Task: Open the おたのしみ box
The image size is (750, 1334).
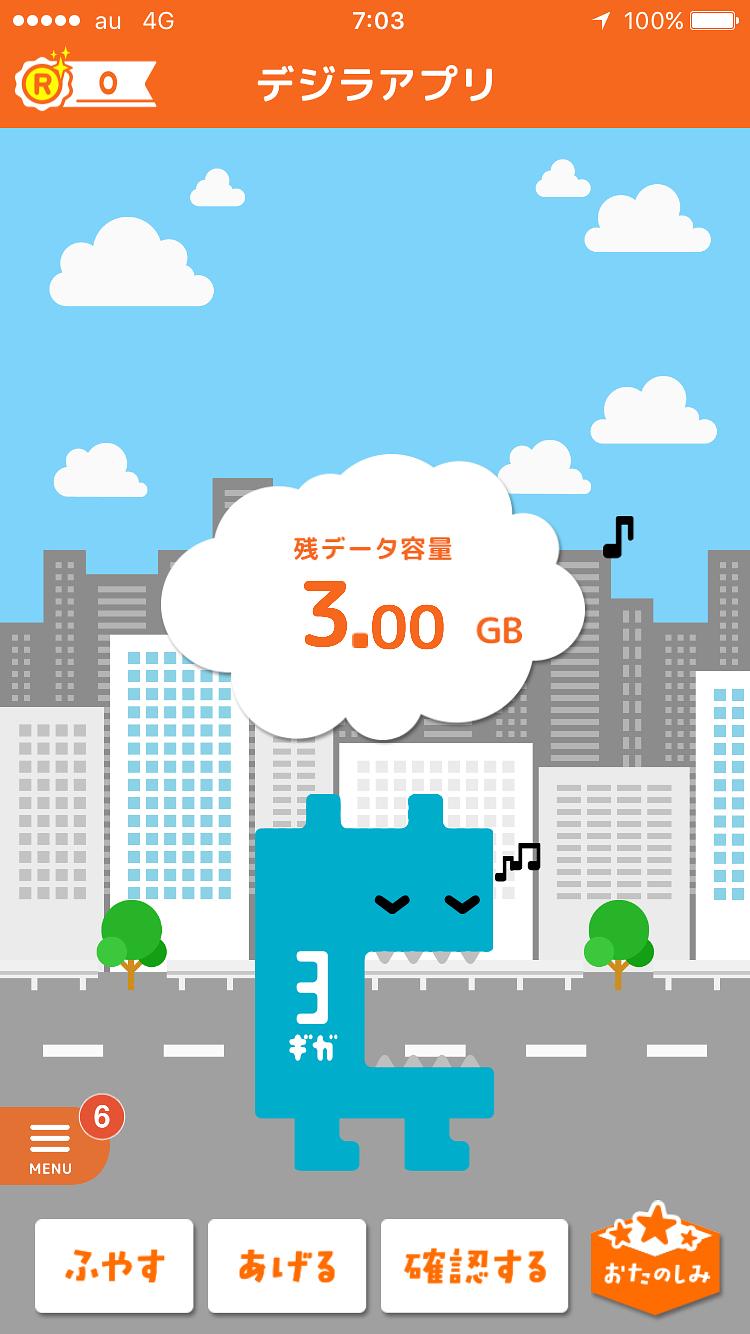Action: (655, 1260)
